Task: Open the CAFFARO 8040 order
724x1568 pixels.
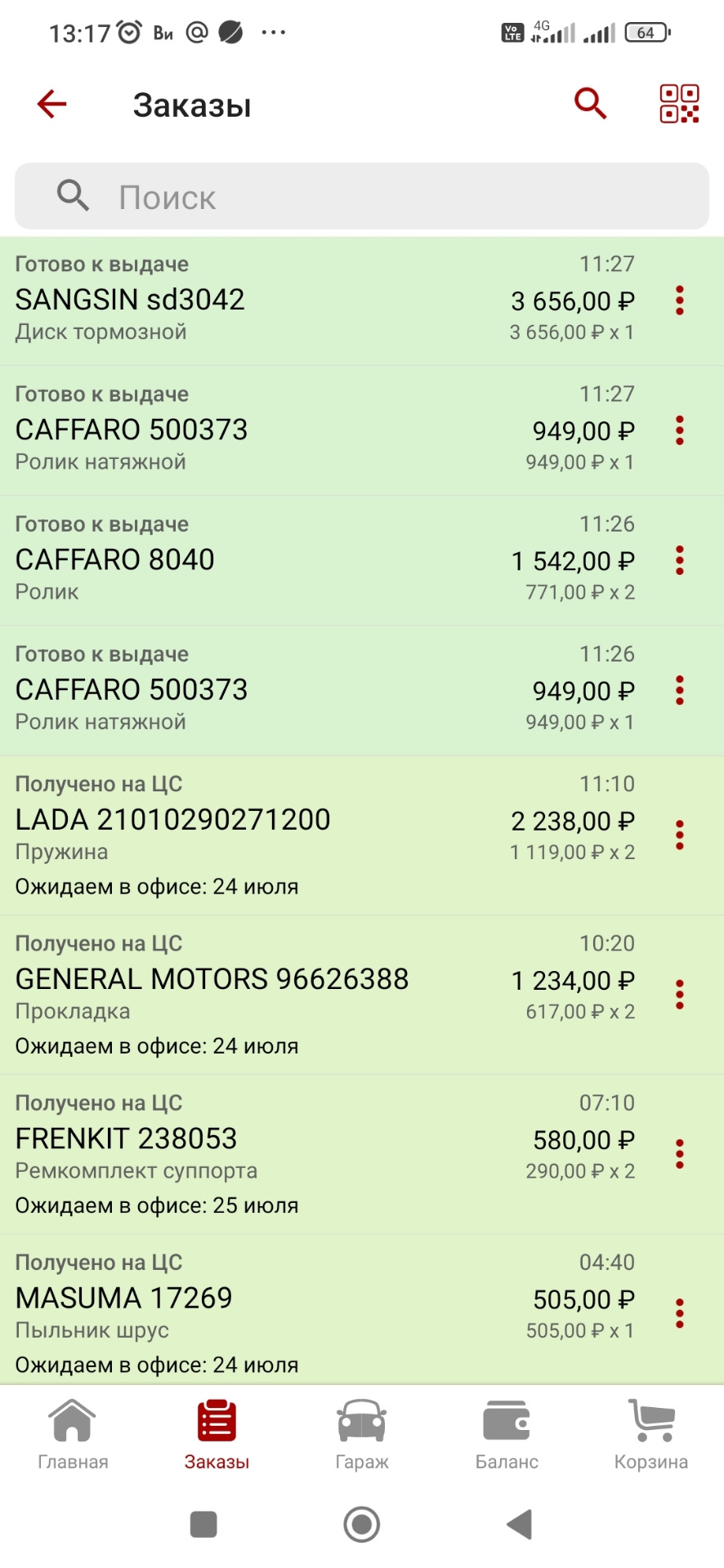Action: click(245, 560)
